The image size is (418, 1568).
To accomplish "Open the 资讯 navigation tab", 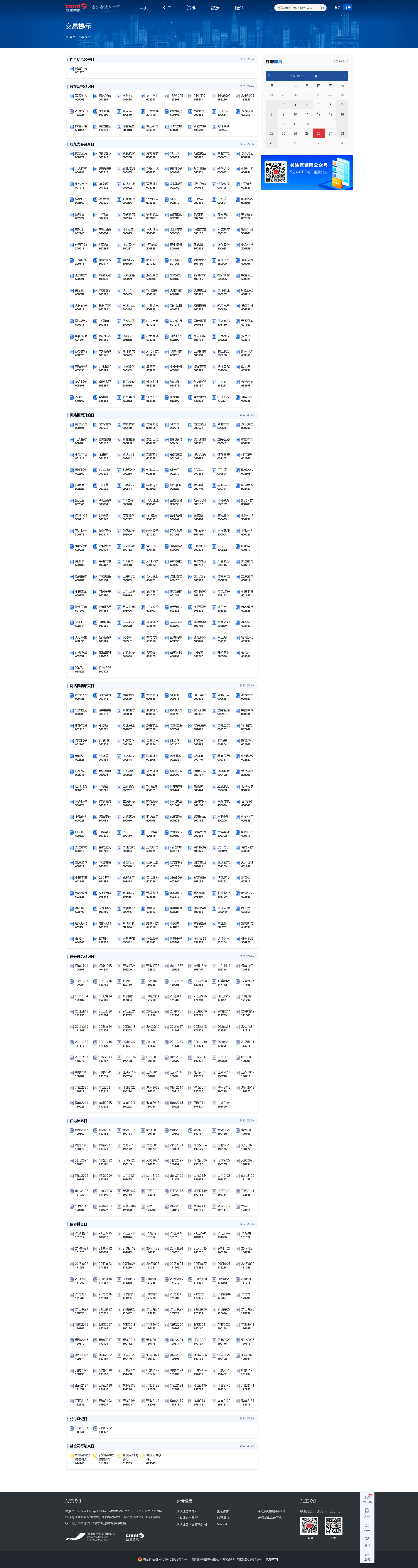I will 191,8.
